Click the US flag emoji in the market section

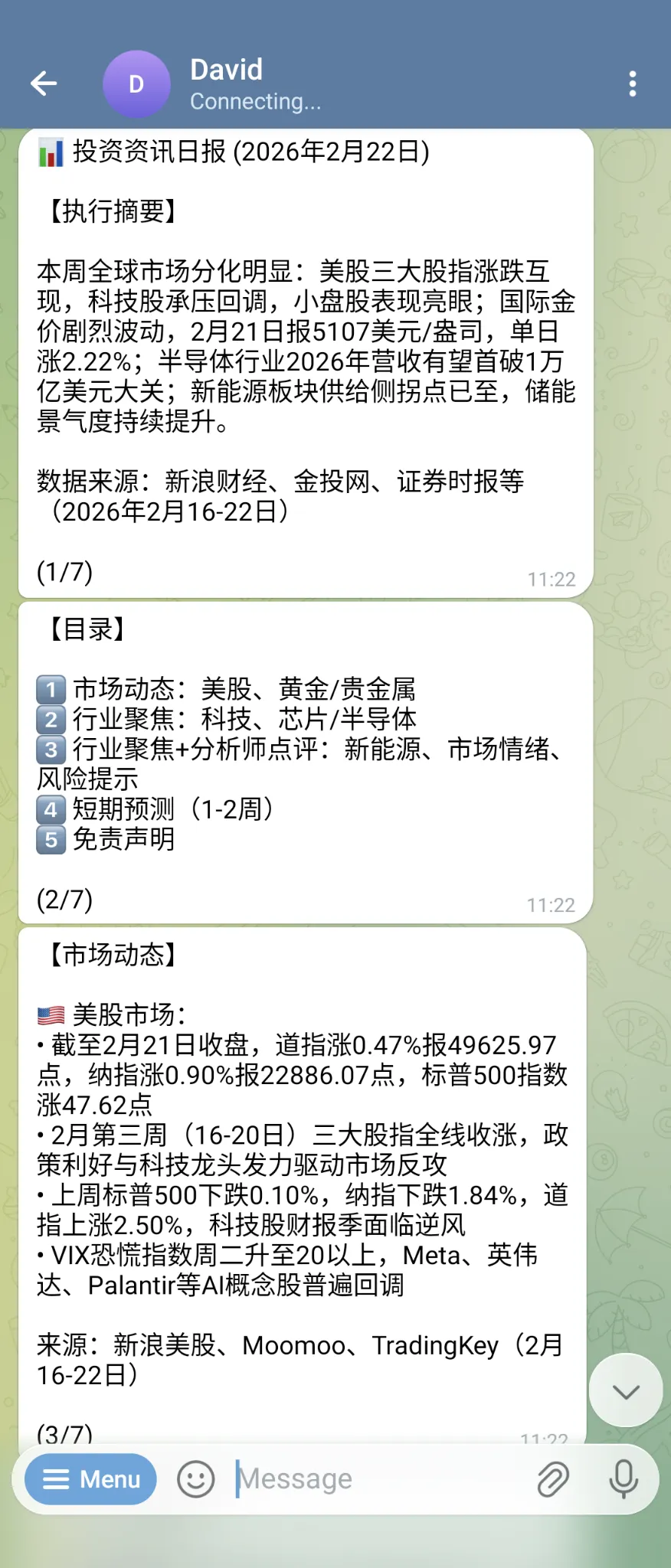pyautogui.click(x=51, y=1014)
